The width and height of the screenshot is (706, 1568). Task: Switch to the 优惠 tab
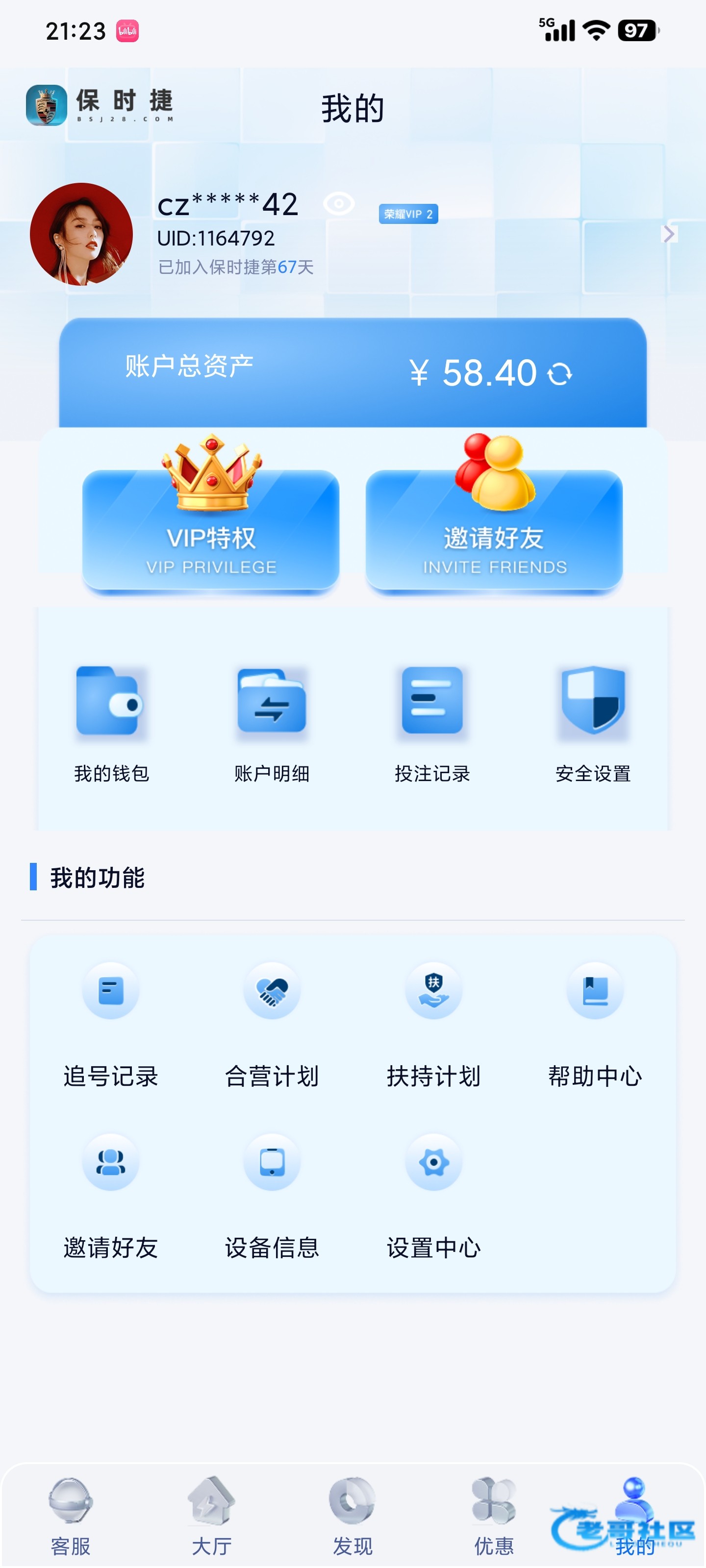pos(493,1516)
